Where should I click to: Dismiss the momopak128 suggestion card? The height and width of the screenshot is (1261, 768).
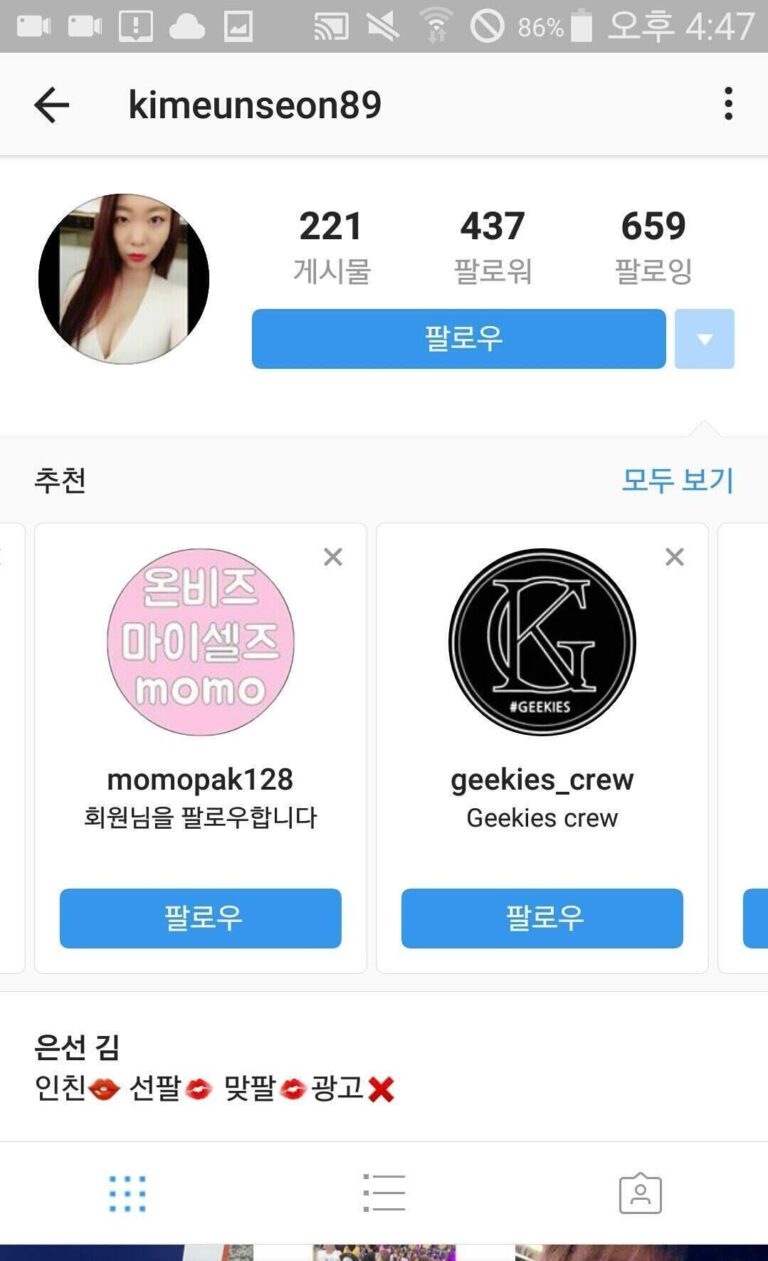(x=333, y=557)
